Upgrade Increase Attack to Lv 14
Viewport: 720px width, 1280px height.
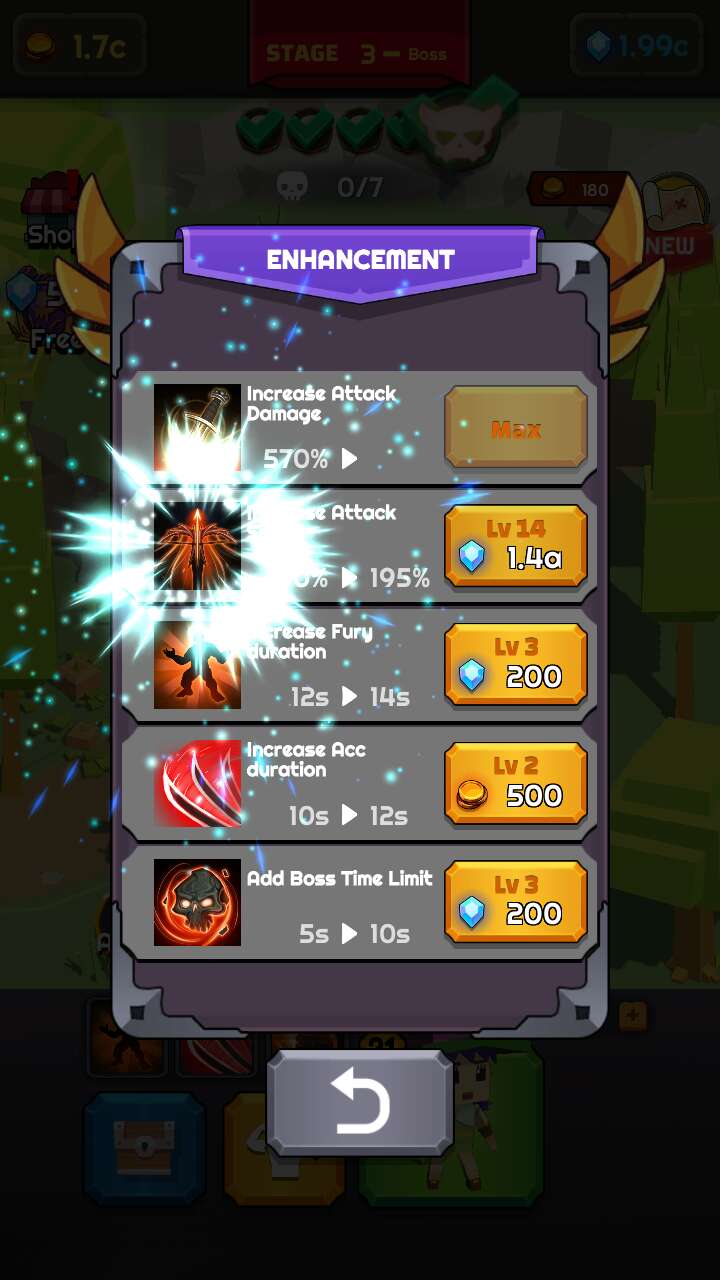tap(515, 546)
